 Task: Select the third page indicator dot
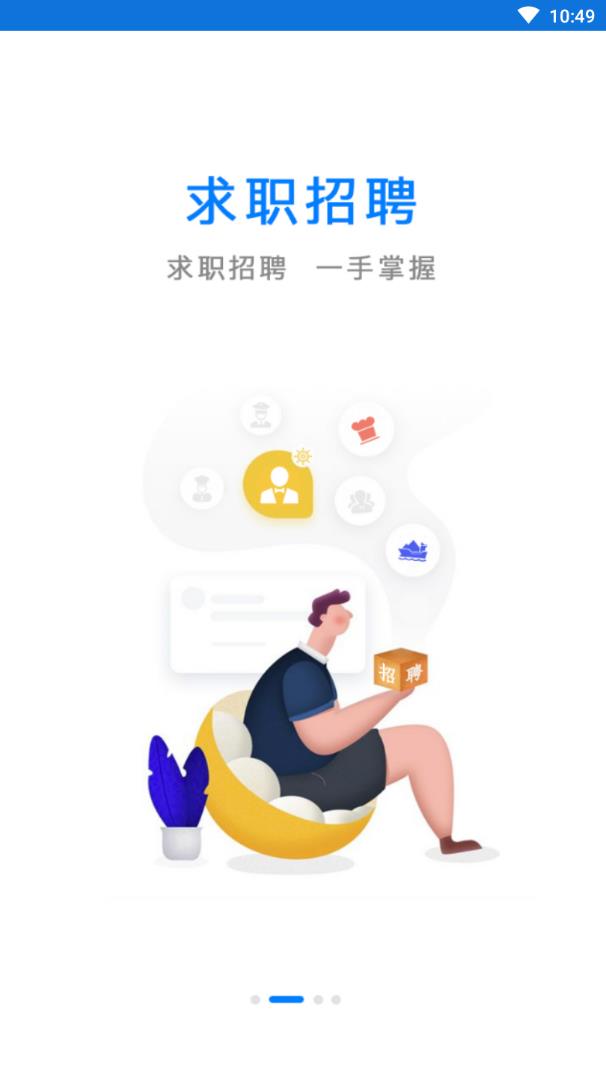[318, 999]
